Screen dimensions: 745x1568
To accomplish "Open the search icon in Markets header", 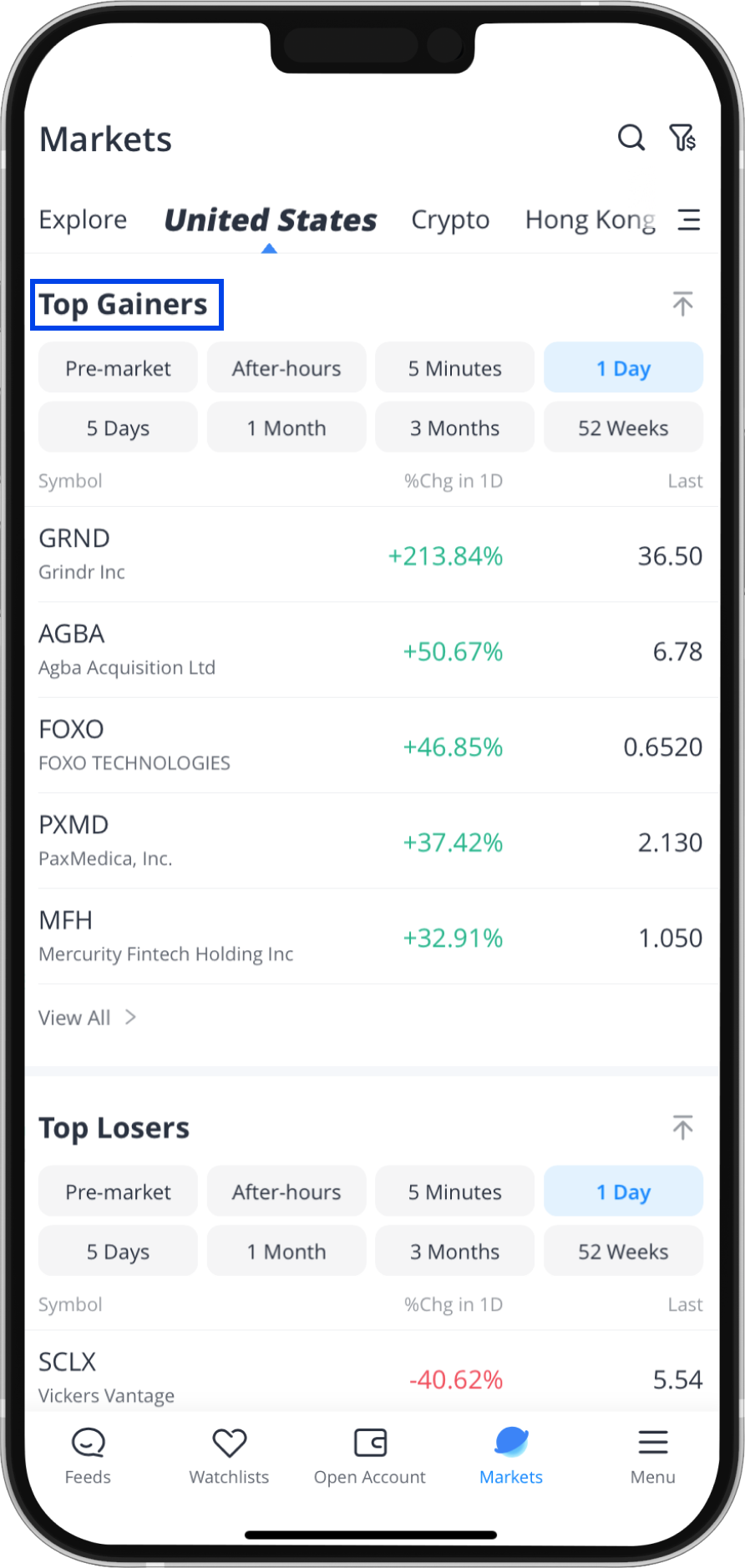I will tap(631, 138).
